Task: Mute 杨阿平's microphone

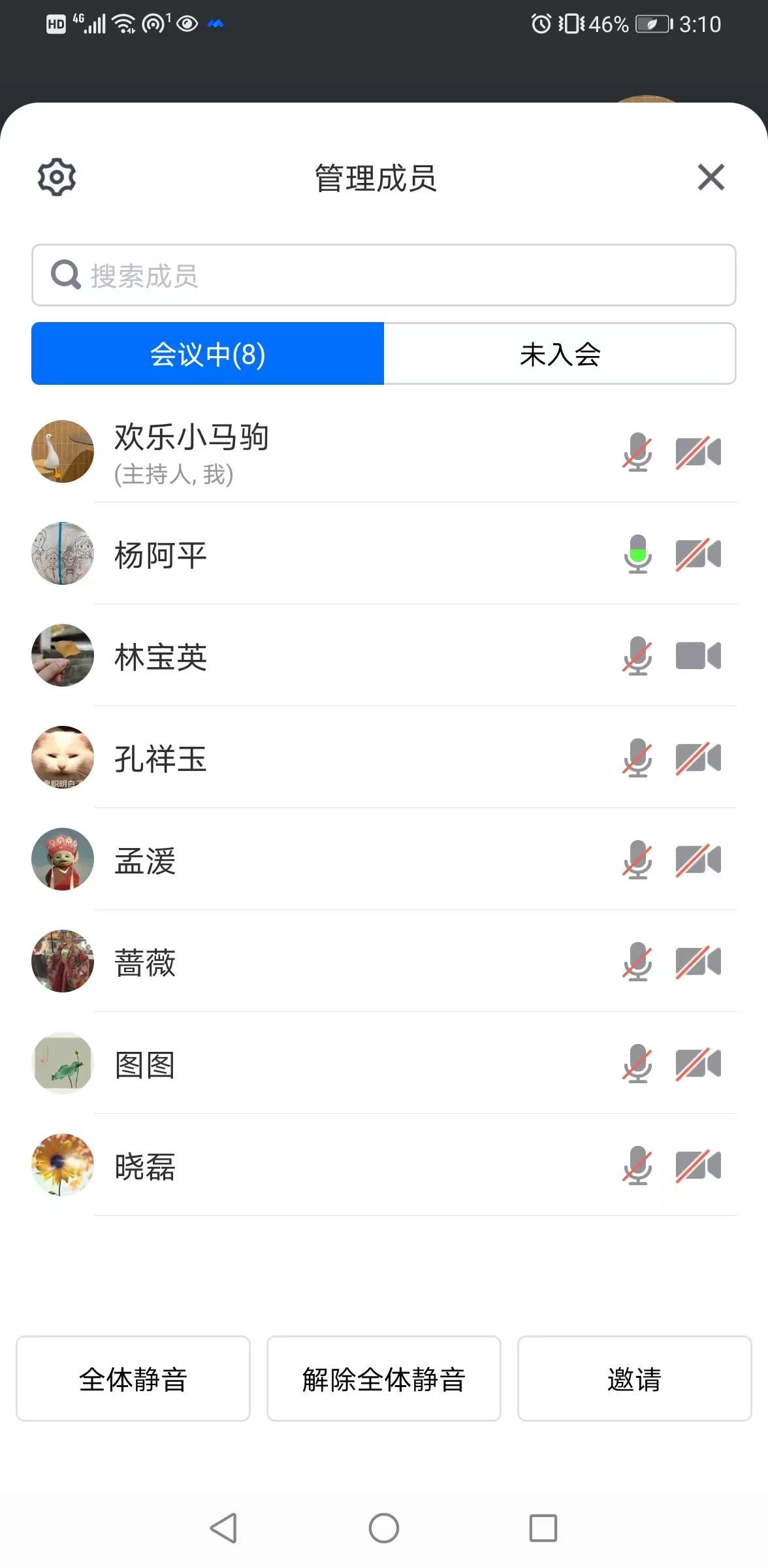Action: (637, 554)
